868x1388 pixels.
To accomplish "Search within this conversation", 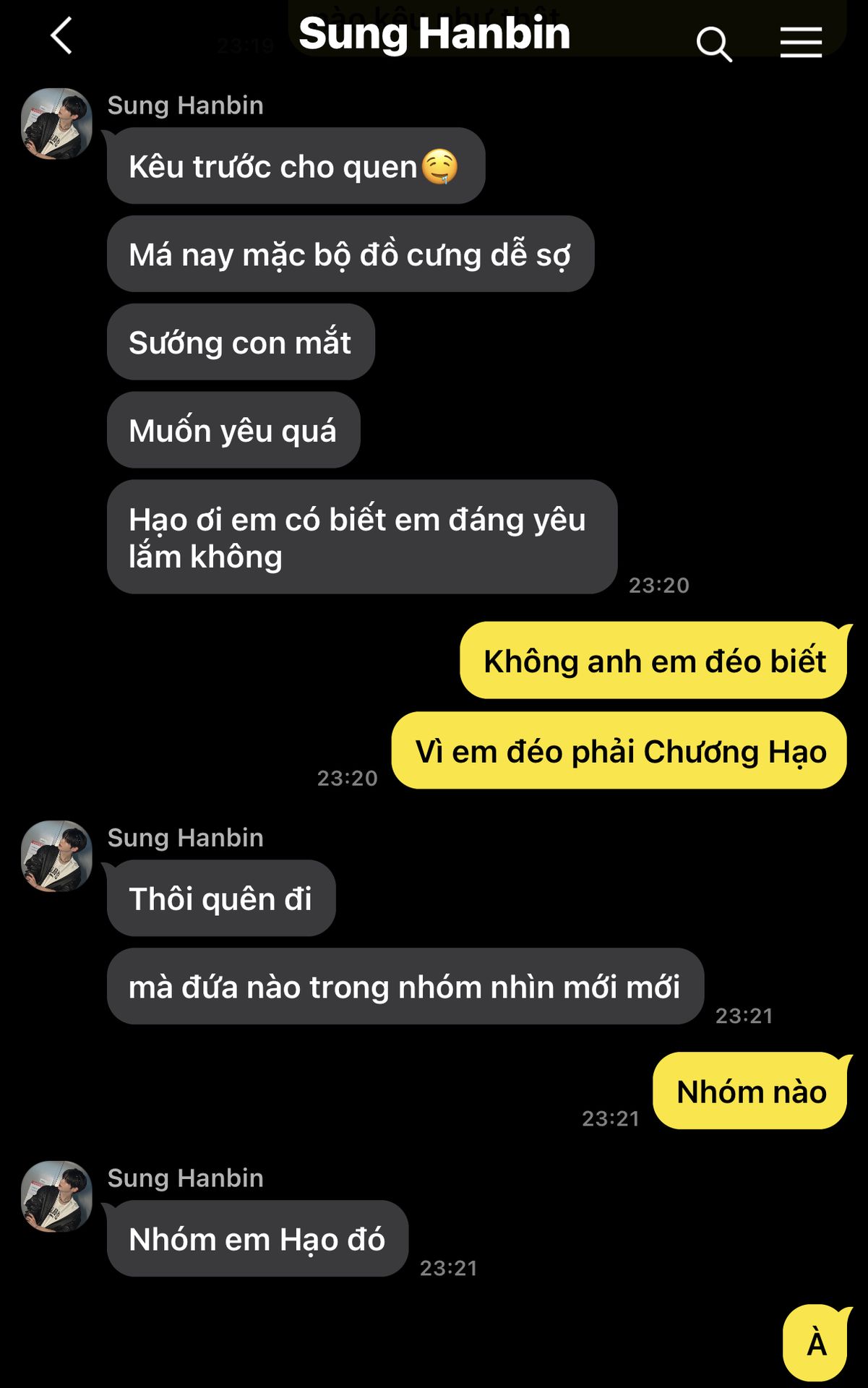I will coord(713,44).
